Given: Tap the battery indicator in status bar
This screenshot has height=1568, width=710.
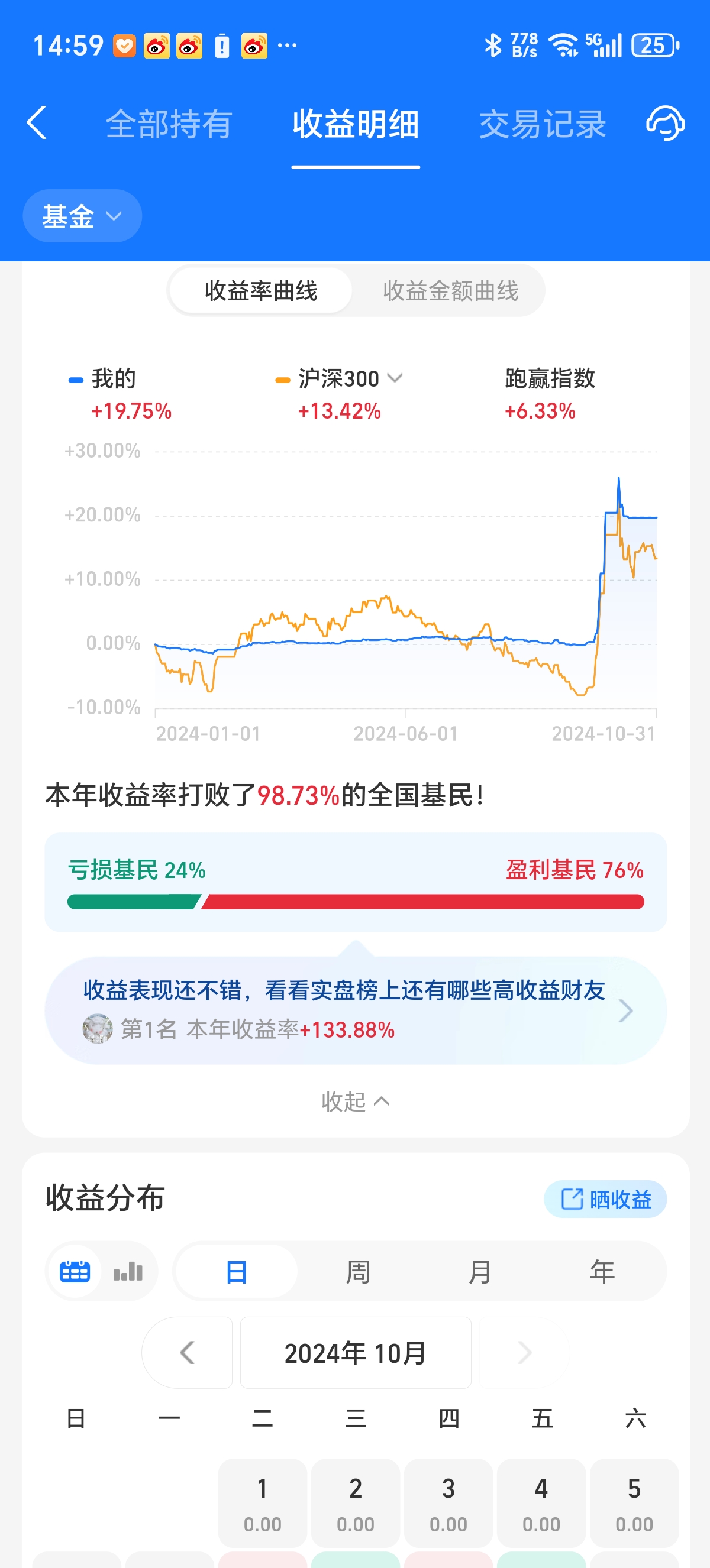Looking at the screenshot, I should pos(653,46).
